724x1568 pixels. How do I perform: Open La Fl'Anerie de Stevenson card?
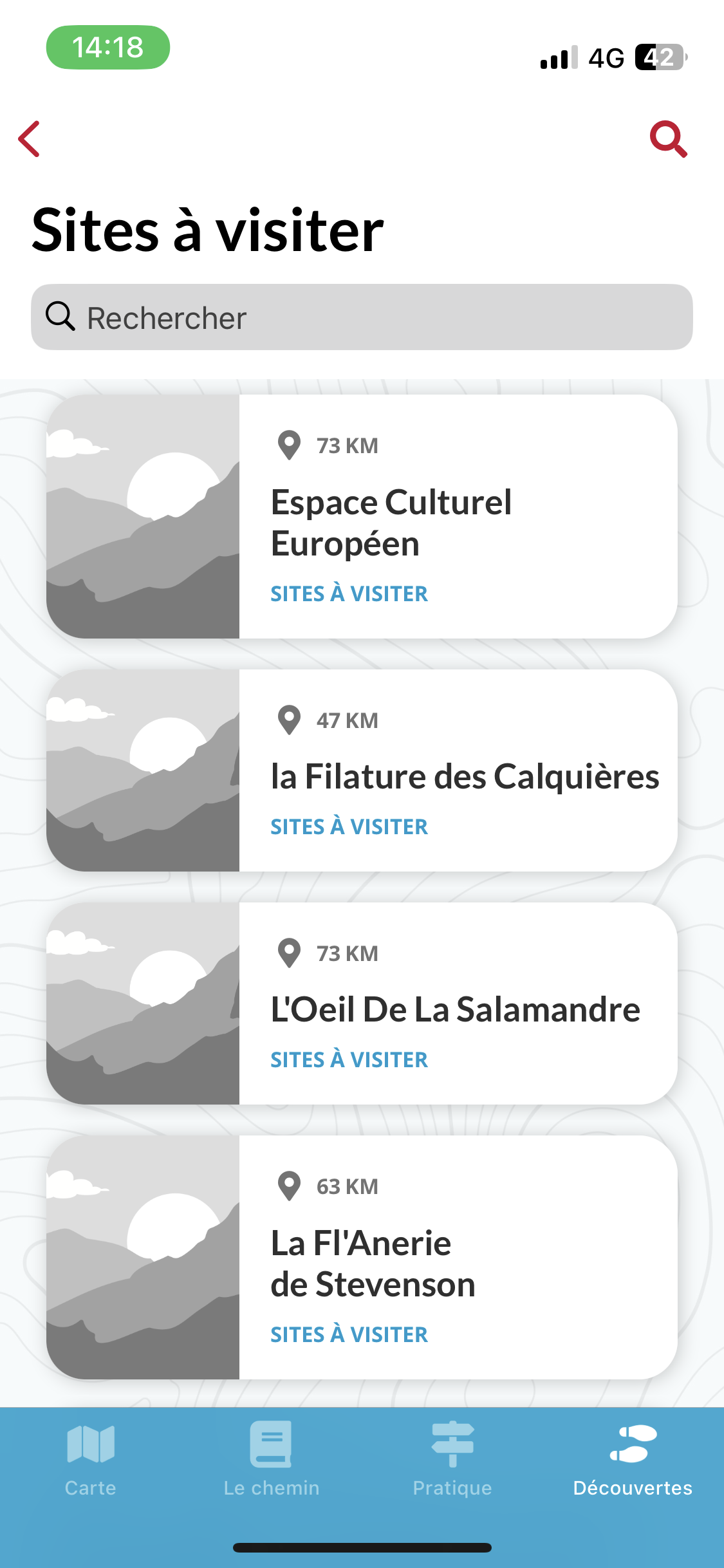tap(362, 1257)
